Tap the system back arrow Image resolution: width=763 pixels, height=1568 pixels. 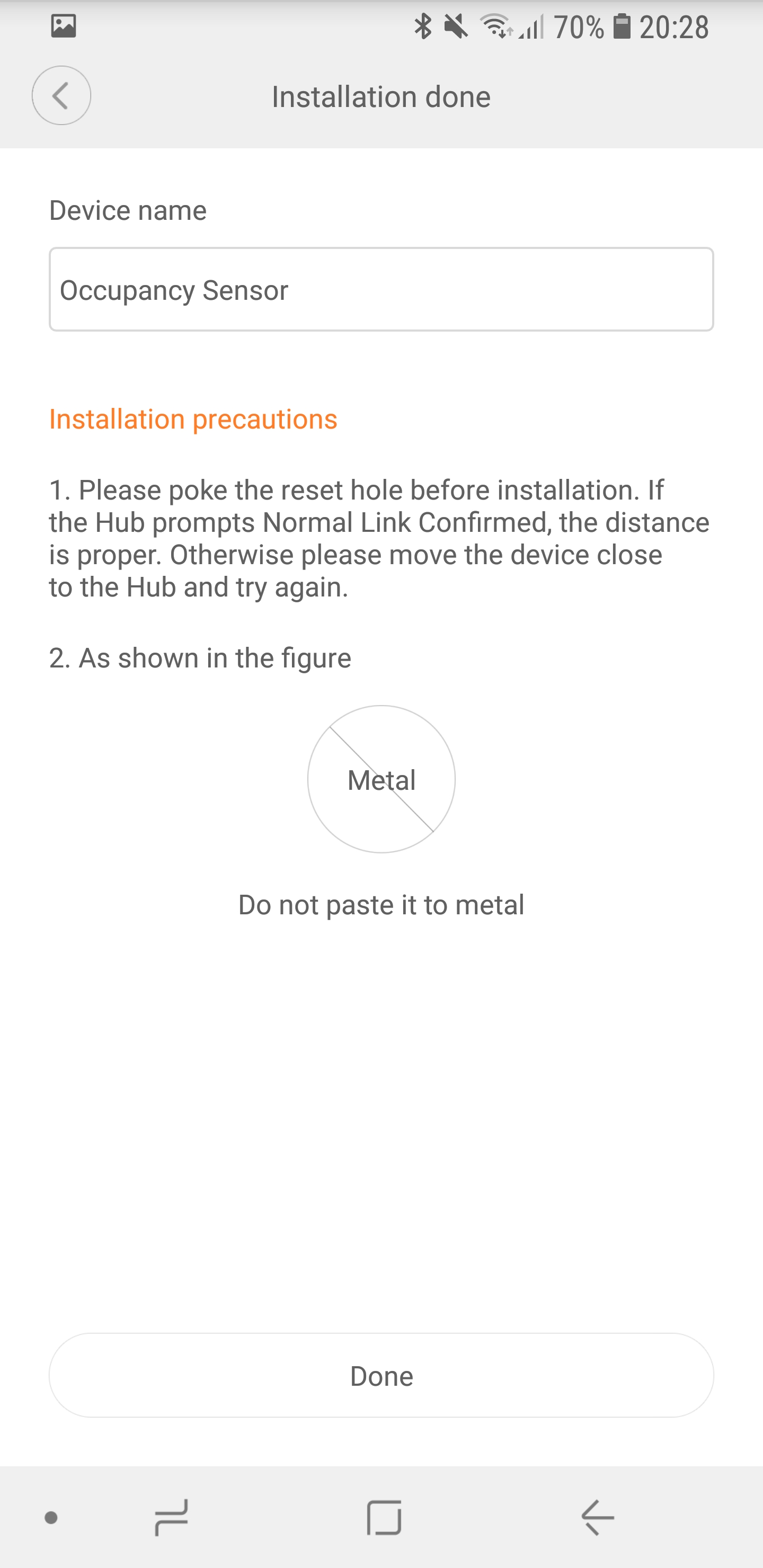pyautogui.click(x=597, y=1518)
